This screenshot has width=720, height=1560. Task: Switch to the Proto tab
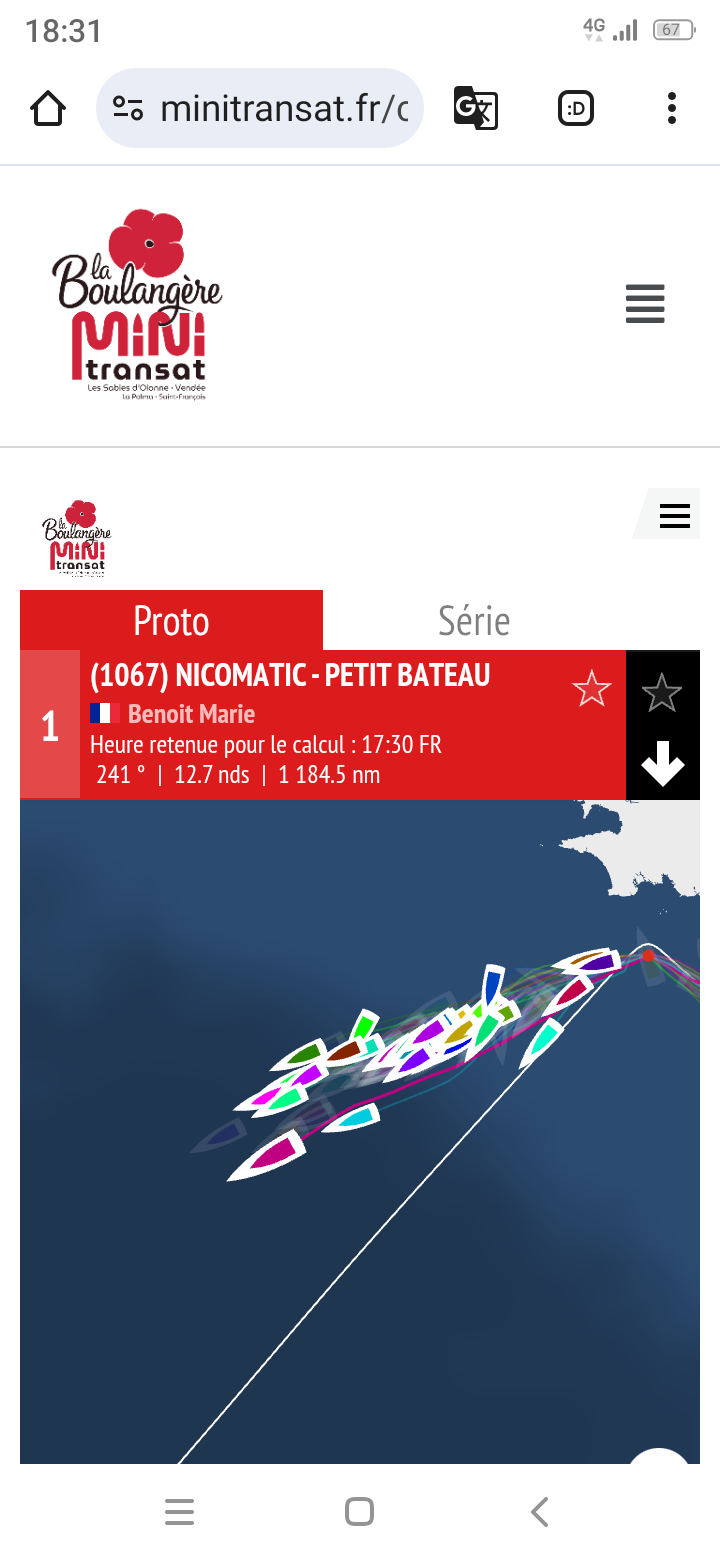coord(171,621)
